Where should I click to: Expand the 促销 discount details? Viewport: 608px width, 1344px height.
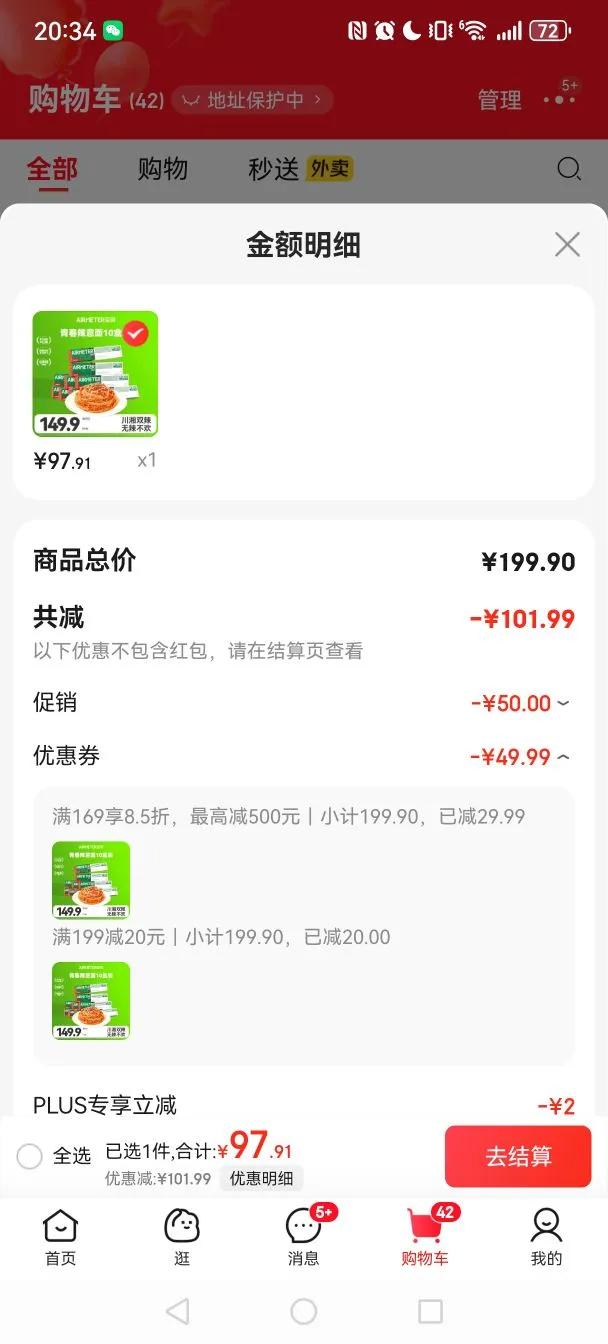[563, 703]
